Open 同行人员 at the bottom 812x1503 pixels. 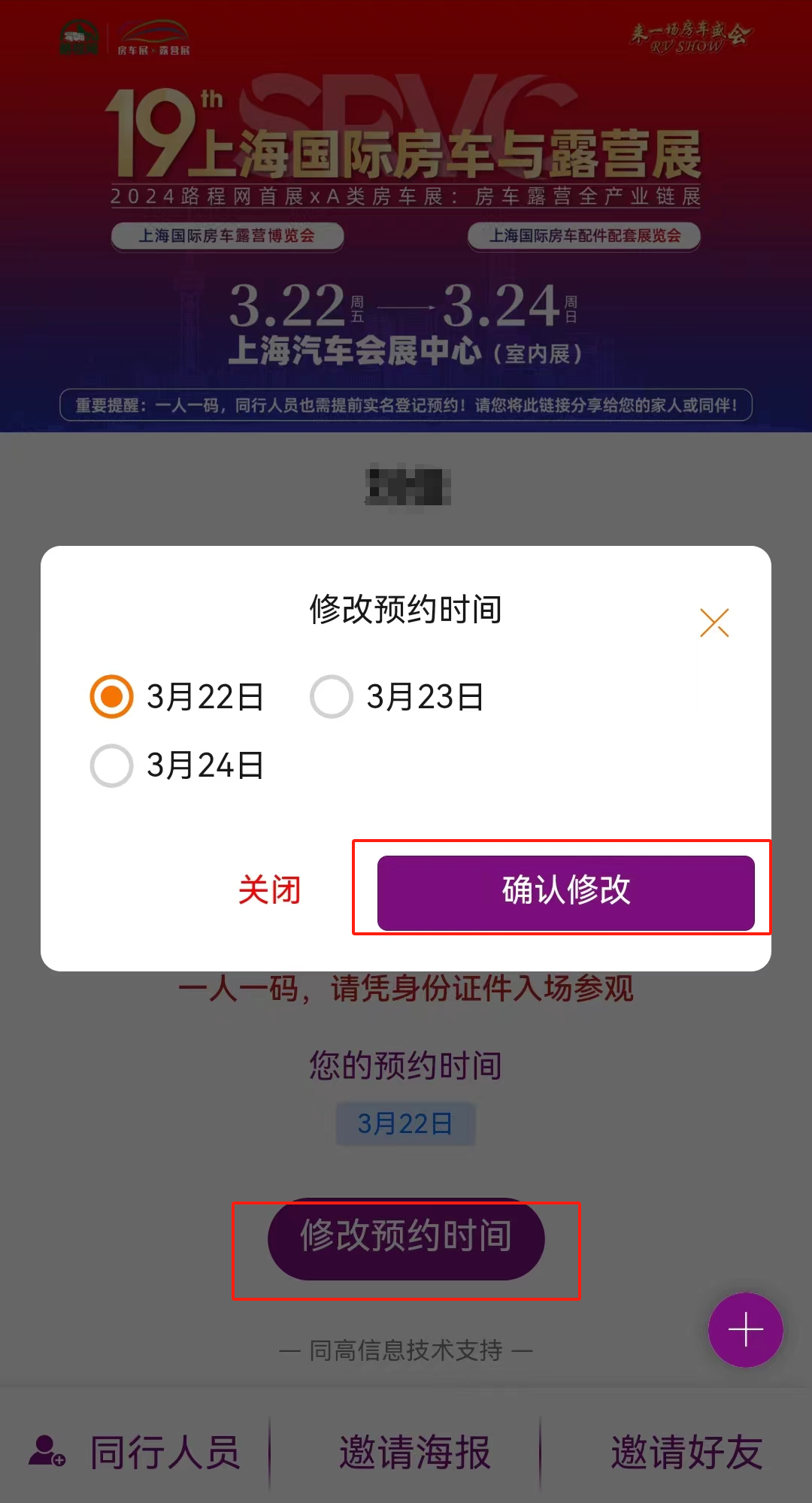135,1451
